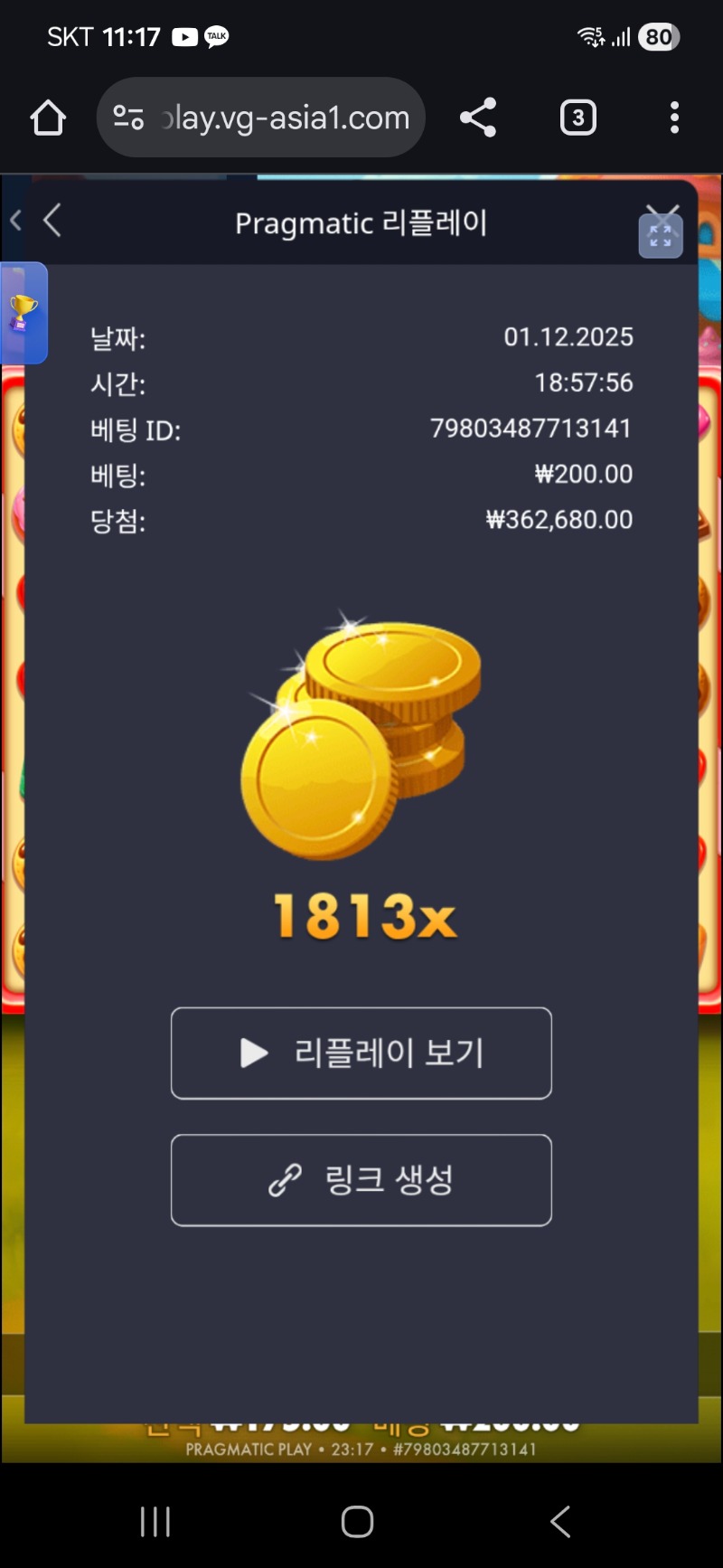Open recent apps from navigation bar
Screen dimensions: 723x1568
coord(155,1521)
